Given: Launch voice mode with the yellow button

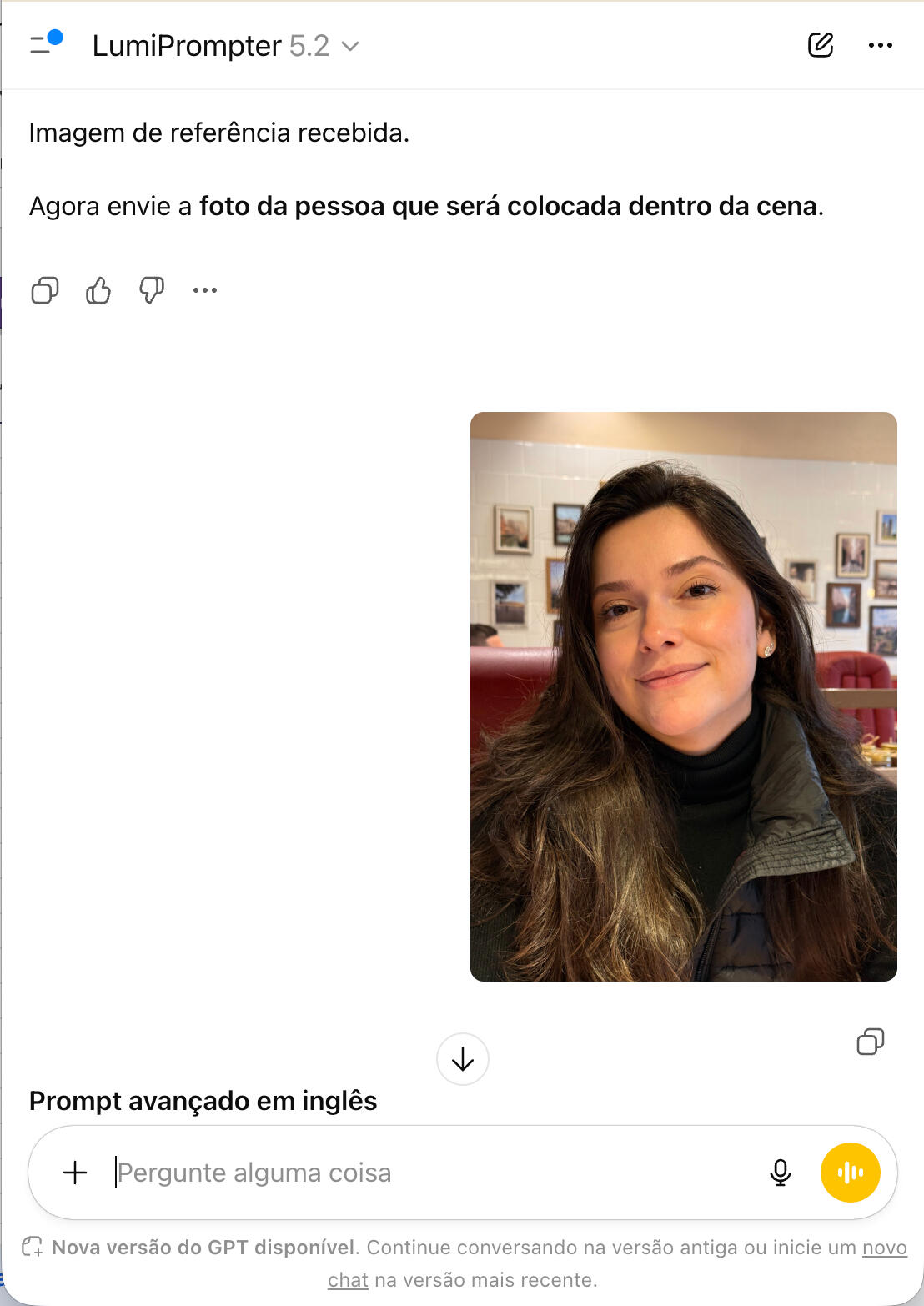Looking at the screenshot, I should pyautogui.click(x=850, y=1173).
